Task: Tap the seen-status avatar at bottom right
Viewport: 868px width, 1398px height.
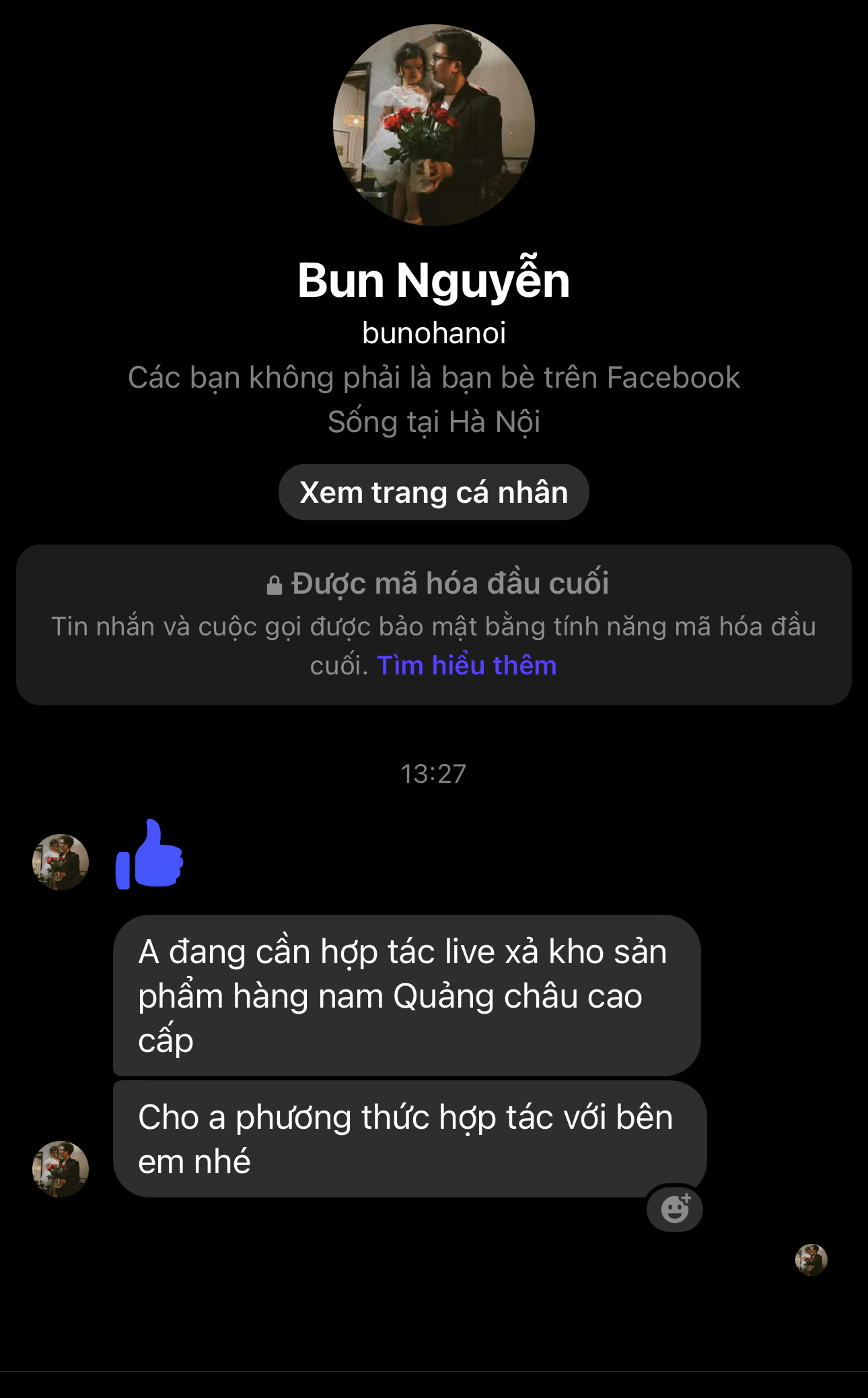Action: click(810, 1258)
